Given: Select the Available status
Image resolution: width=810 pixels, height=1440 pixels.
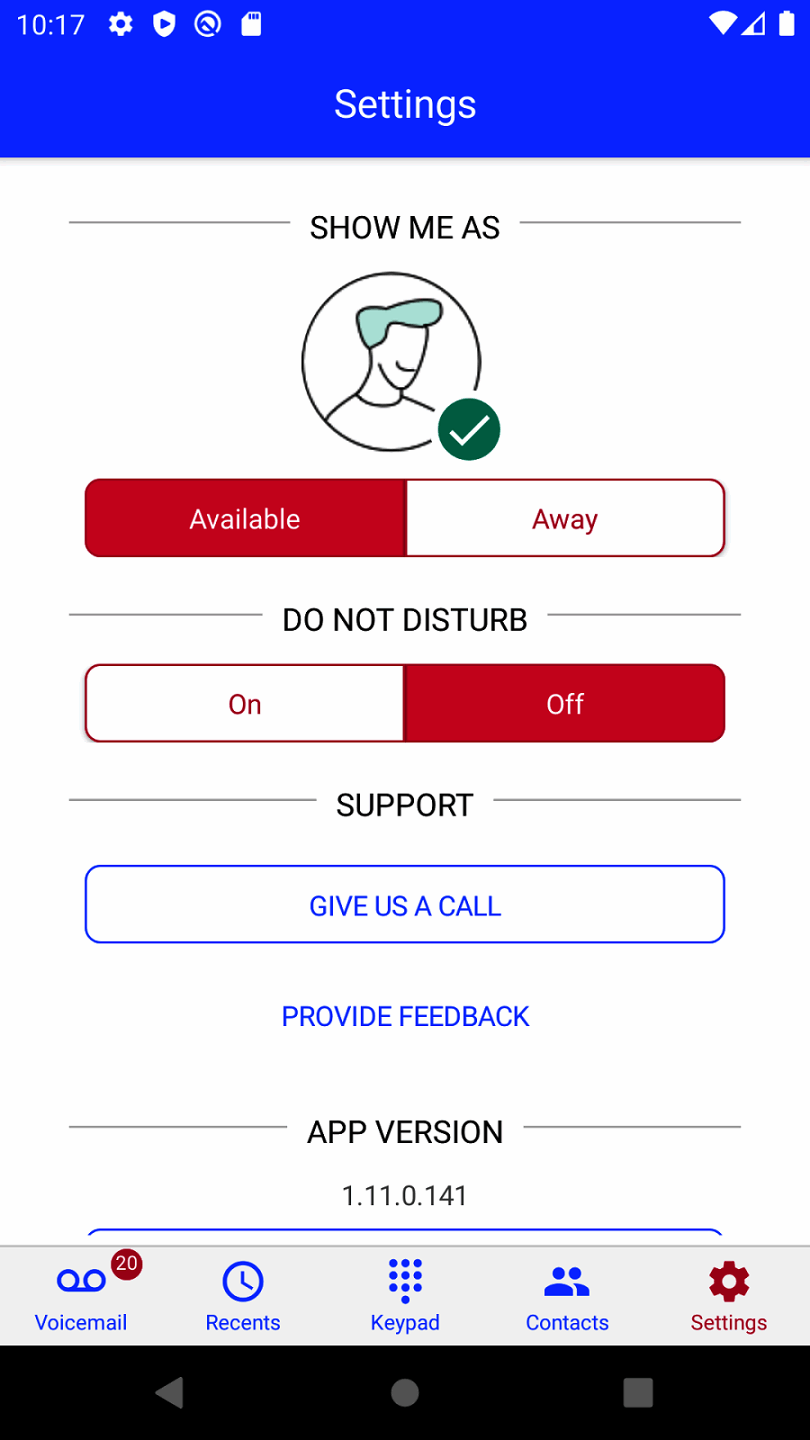Looking at the screenshot, I should pyautogui.click(x=245, y=518).
